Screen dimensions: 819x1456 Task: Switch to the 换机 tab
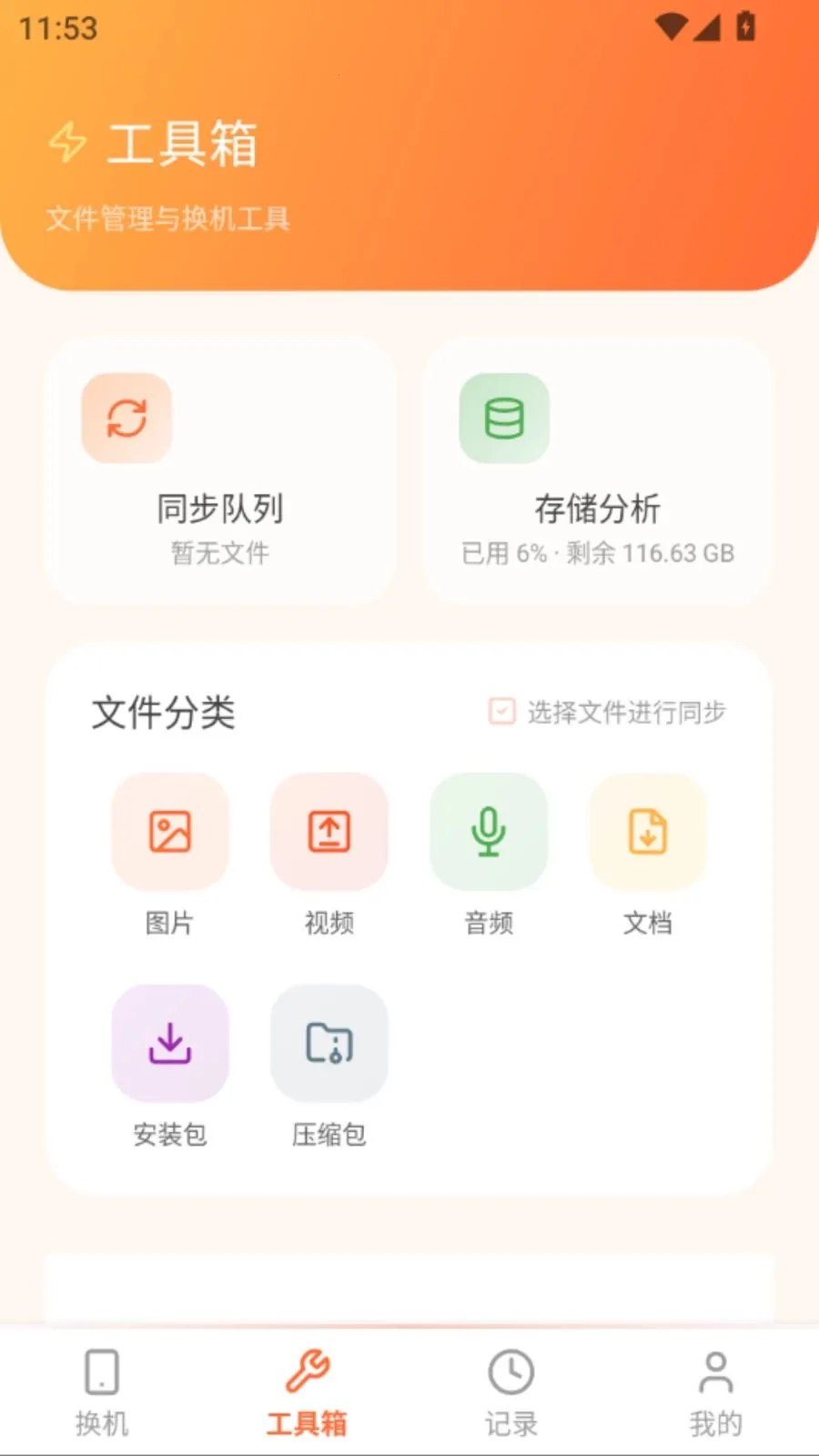pyautogui.click(x=102, y=1392)
